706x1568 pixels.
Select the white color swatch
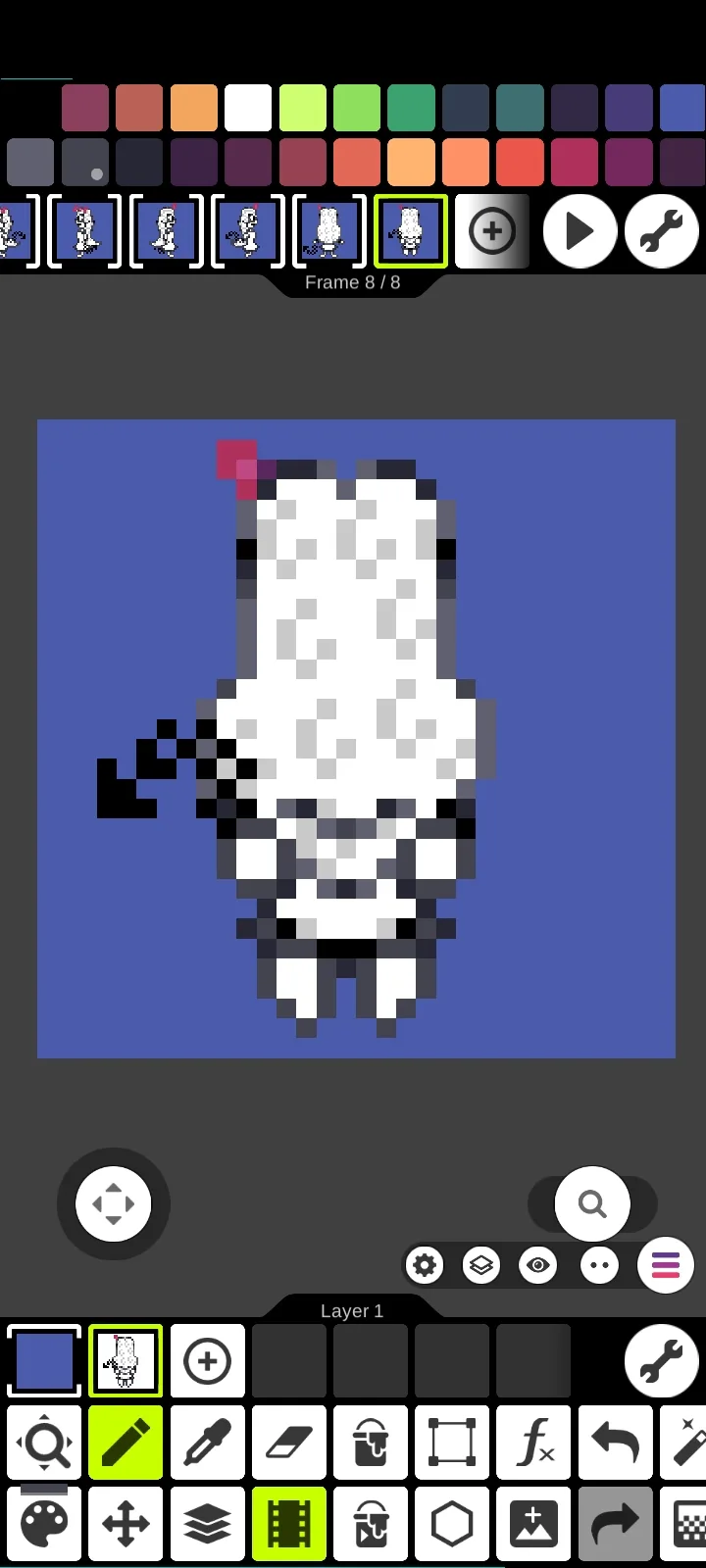pos(248,108)
